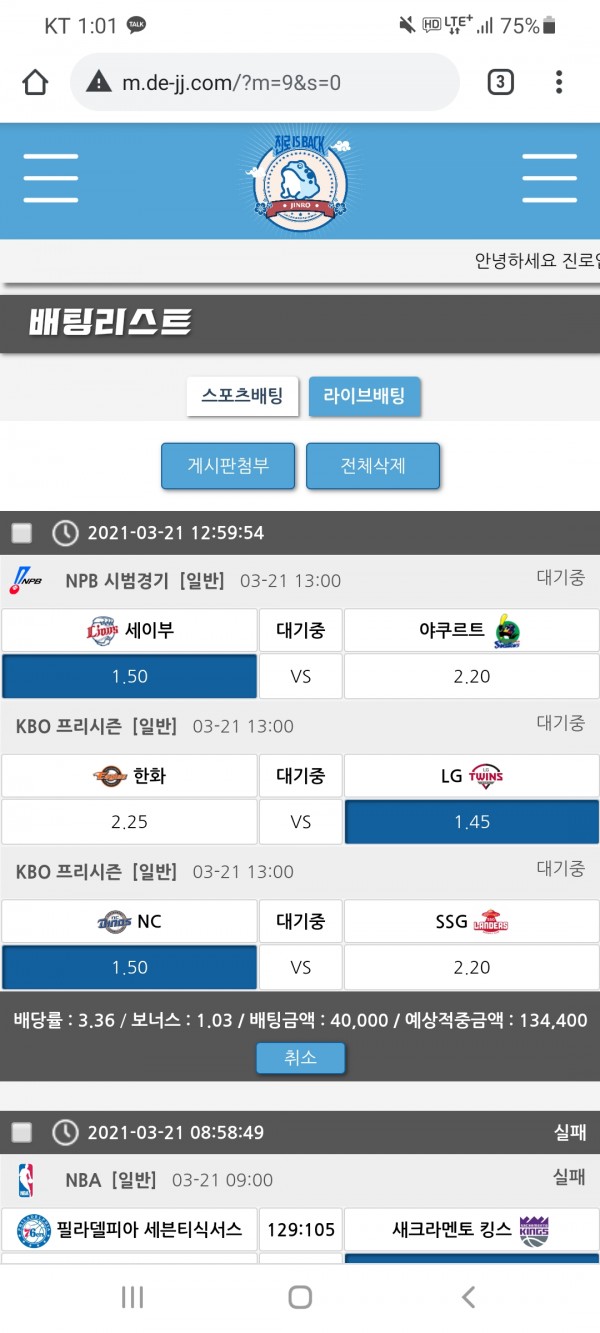Tap the system back button
The image size is (600, 1333).
(x=468, y=1297)
